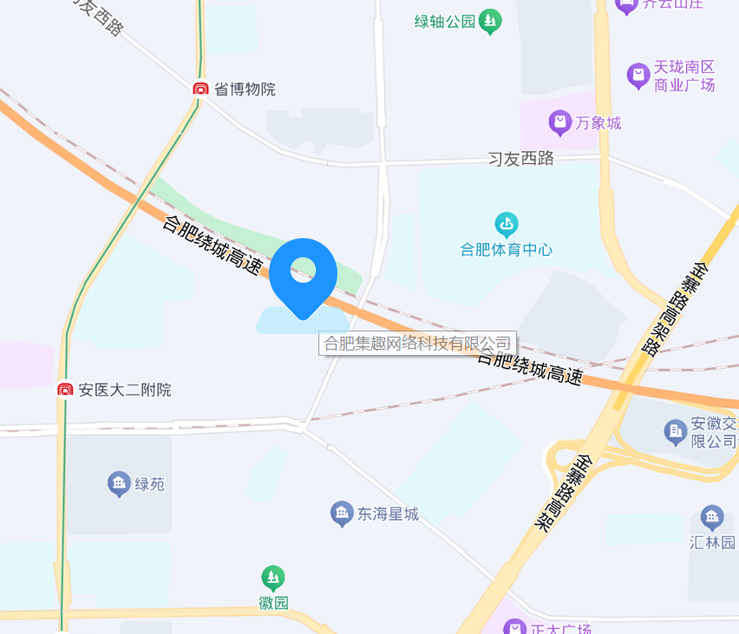This screenshot has height=634, width=739.
Task: Select the 徽园 park marker
Action: tap(272, 577)
